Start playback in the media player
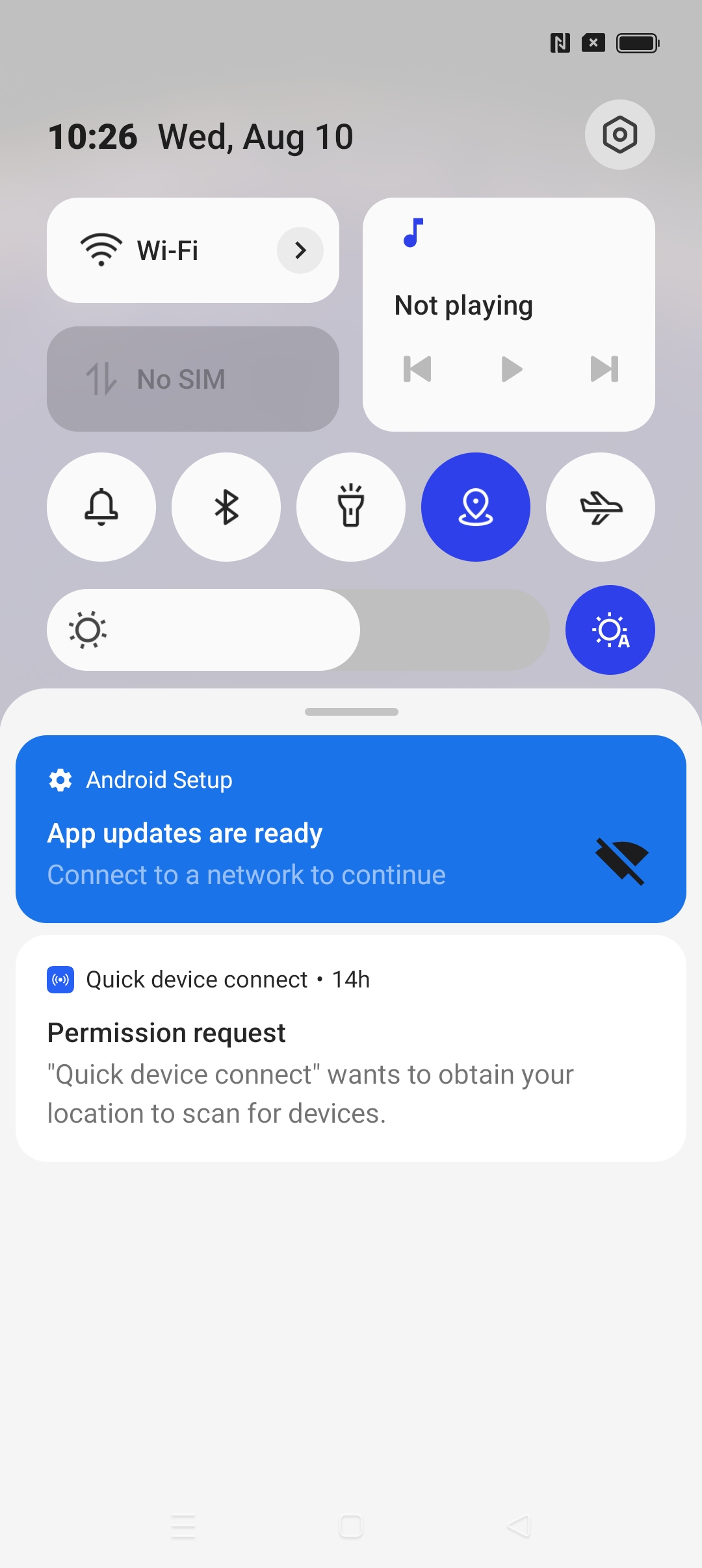Image resolution: width=702 pixels, height=1568 pixels. 512,369
